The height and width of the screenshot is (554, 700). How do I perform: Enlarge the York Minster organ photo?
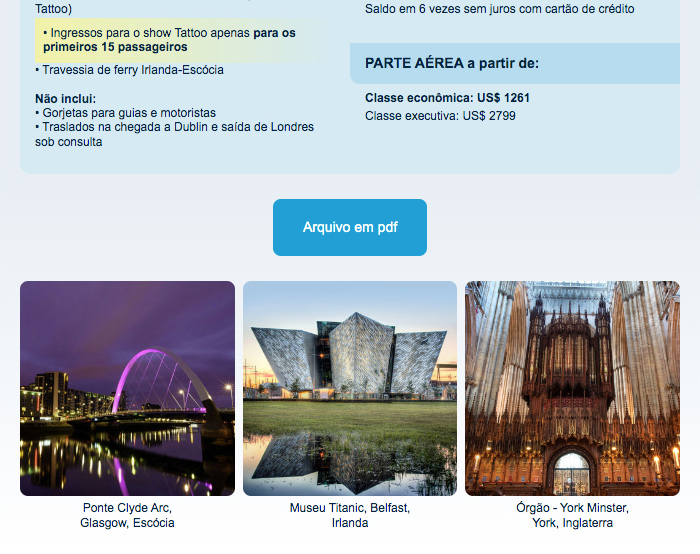[572, 388]
